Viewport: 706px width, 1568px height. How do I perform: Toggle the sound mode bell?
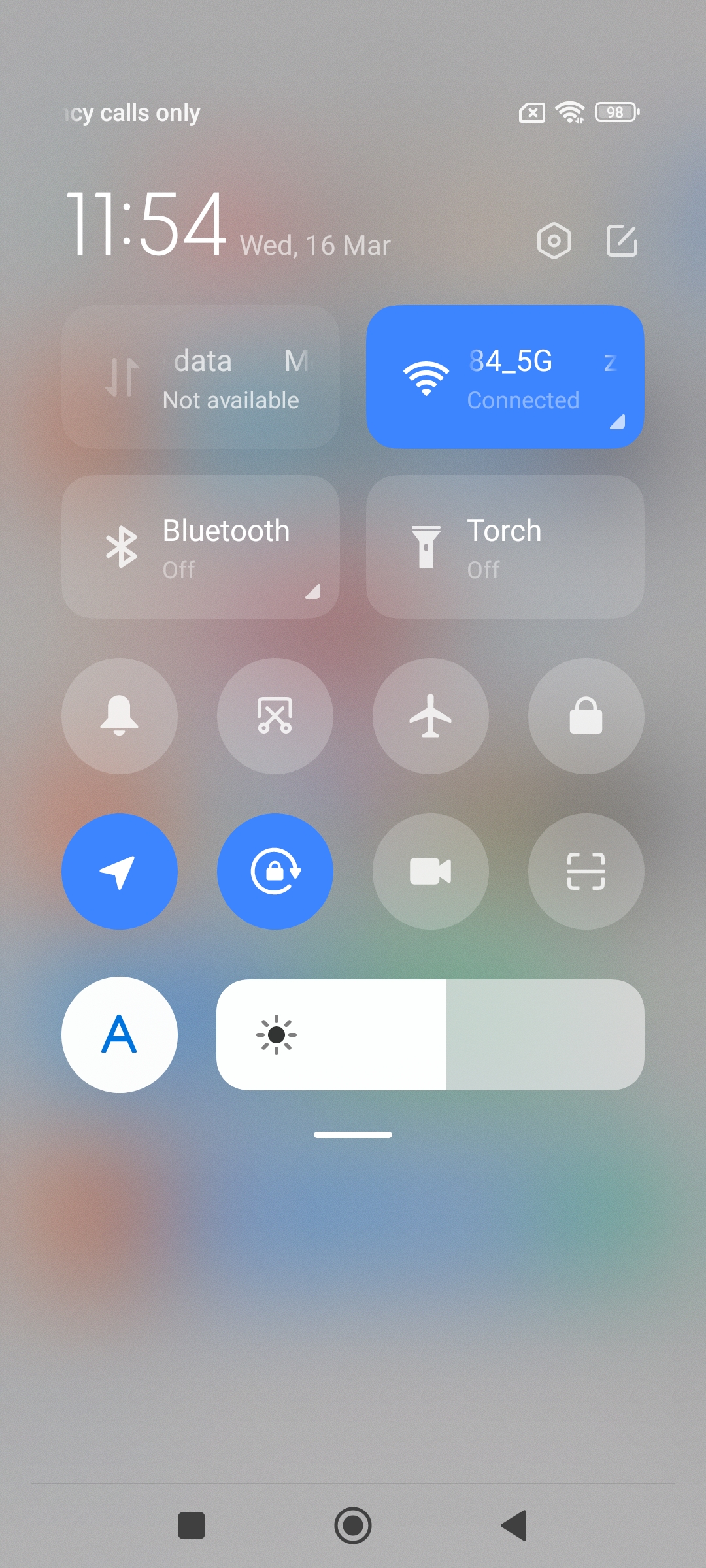click(120, 716)
